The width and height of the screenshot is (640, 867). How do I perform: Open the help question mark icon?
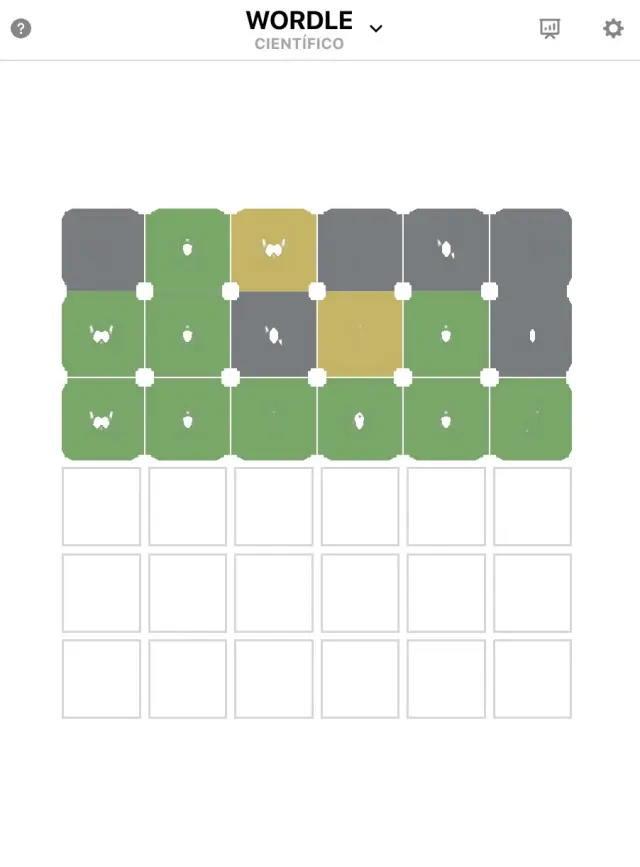pyautogui.click(x=21, y=28)
